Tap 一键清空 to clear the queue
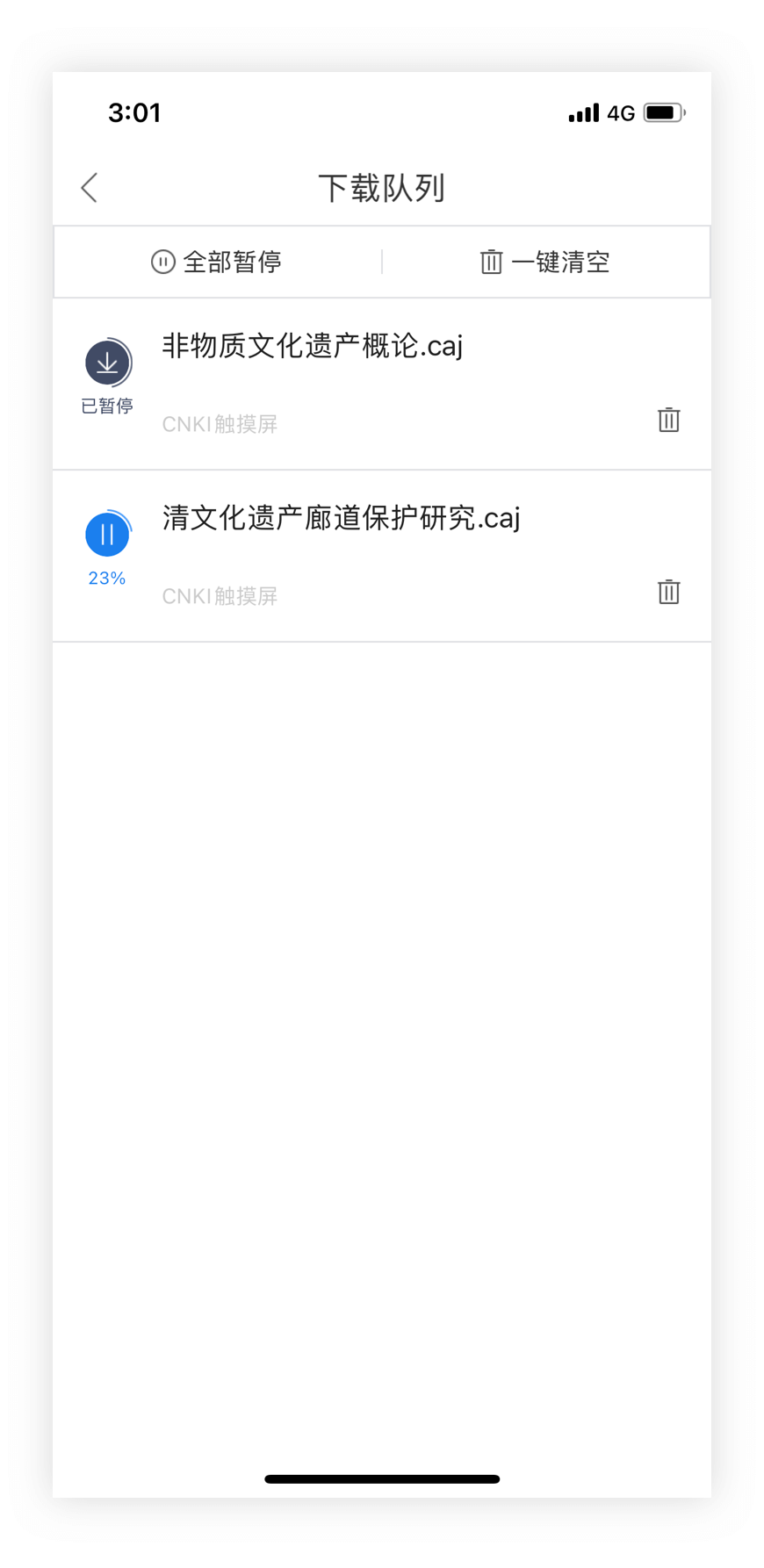764x1568 pixels. point(544,262)
